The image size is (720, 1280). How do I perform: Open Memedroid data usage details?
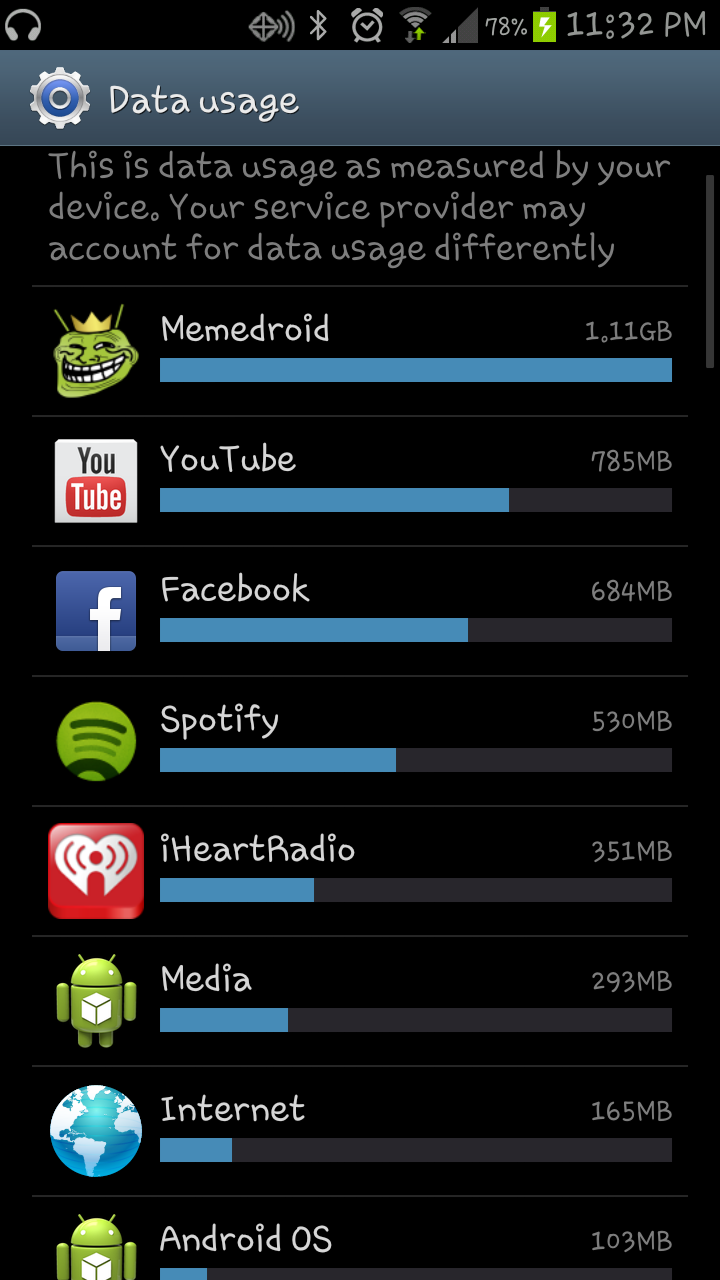360,352
